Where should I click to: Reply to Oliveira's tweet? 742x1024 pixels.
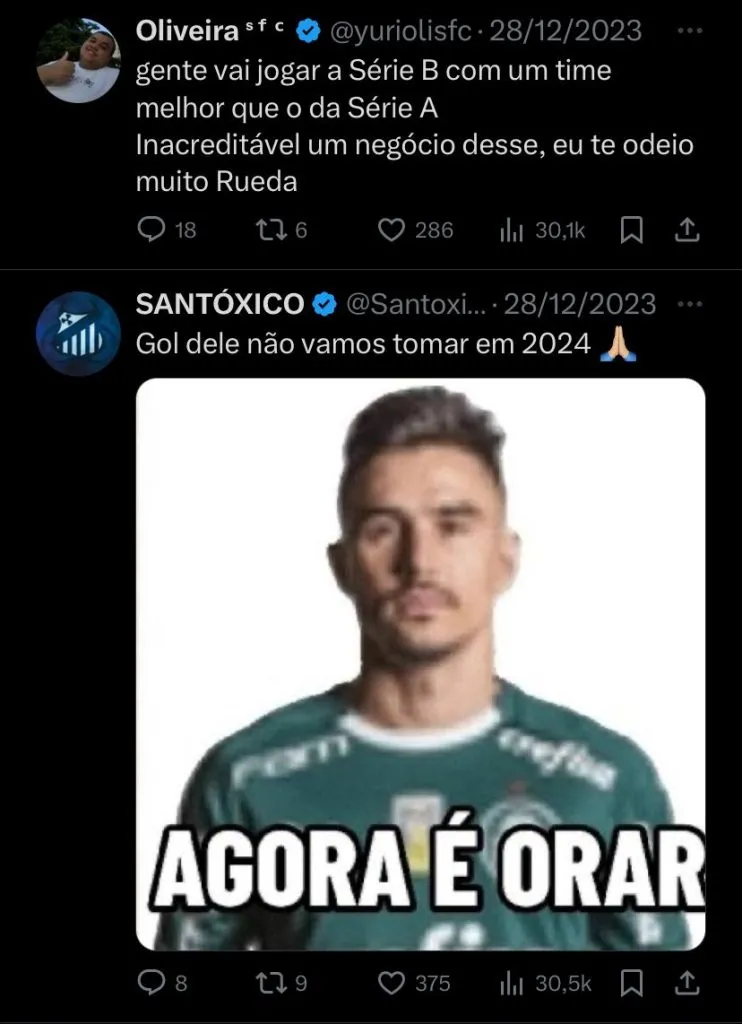(x=151, y=231)
